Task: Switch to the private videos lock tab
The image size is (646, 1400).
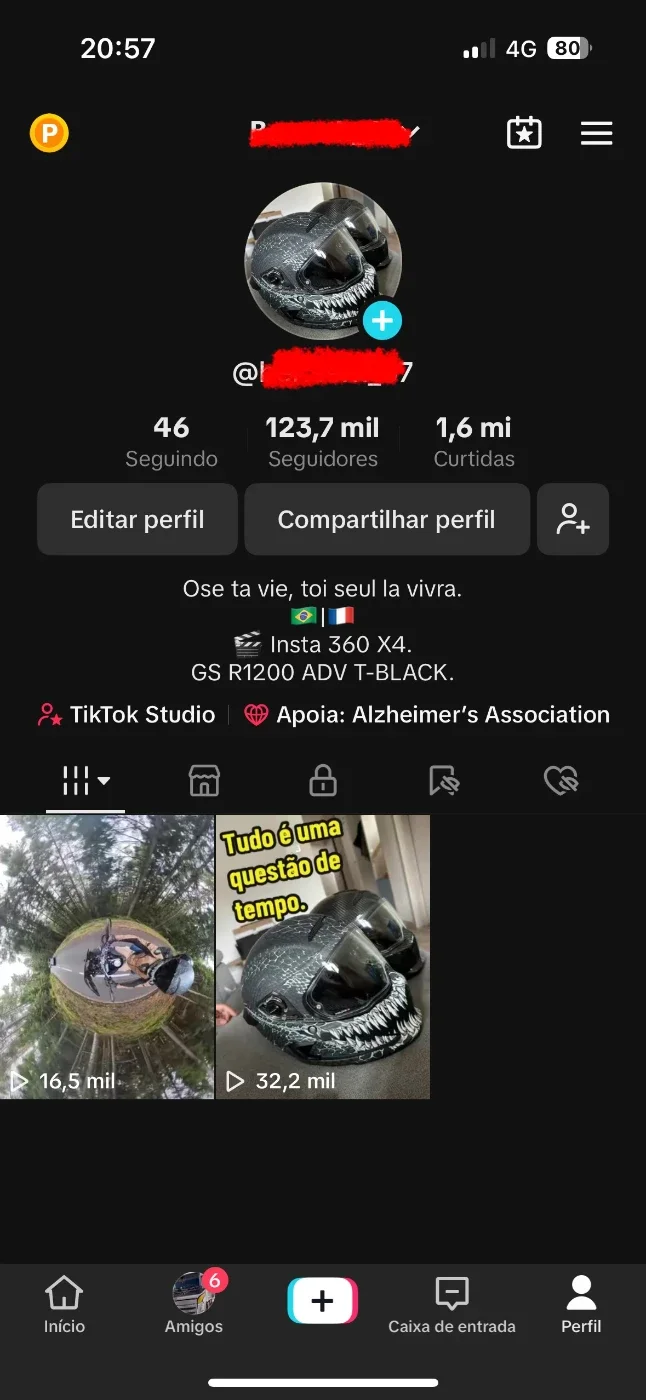Action: tap(323, 781)
